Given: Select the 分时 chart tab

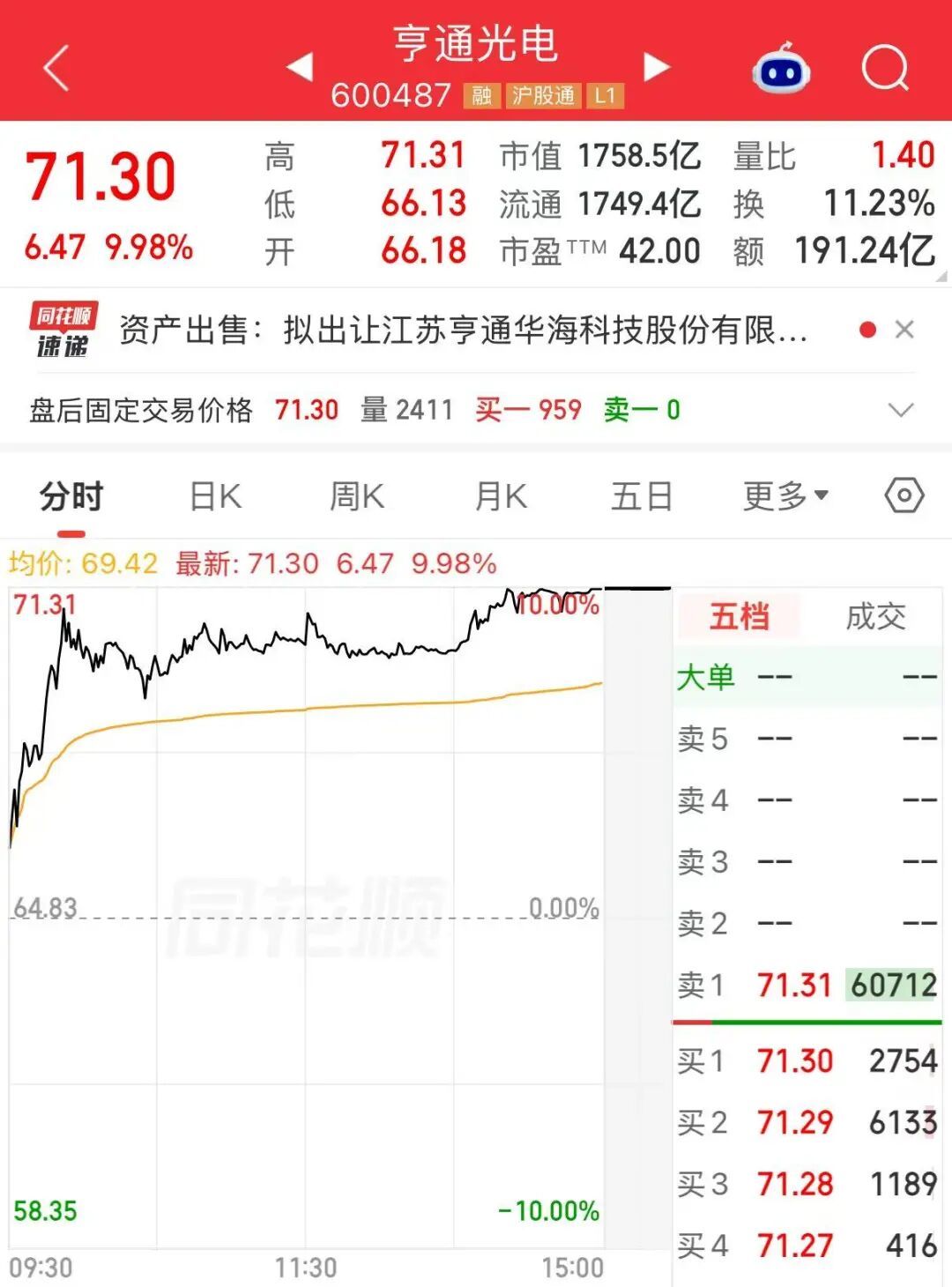Looking at the screenshot, I should 71,496.
